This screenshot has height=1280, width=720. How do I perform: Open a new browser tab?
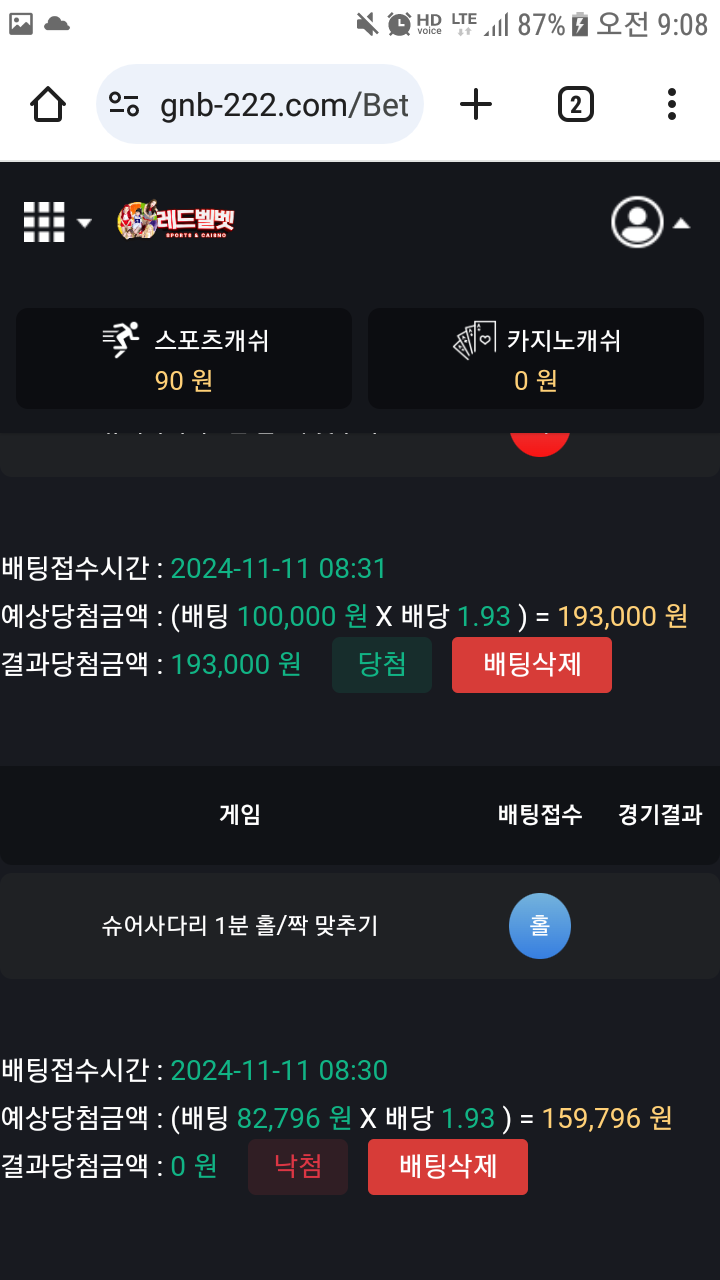(476, 104)
